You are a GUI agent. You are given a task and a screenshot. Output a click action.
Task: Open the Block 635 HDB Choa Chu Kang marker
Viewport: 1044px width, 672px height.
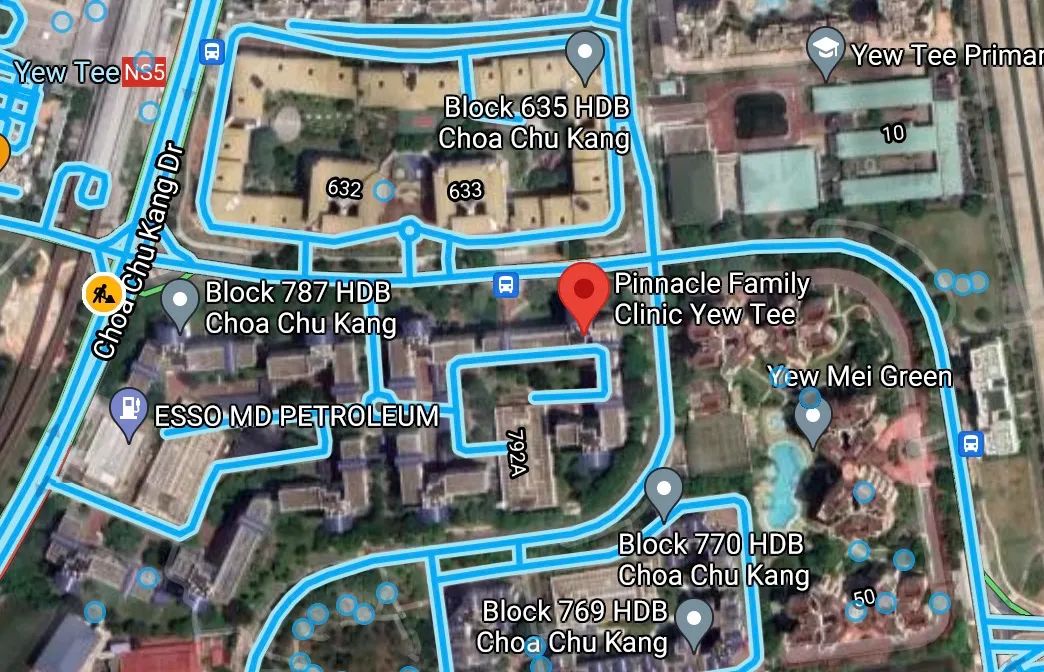coord(585,54)
